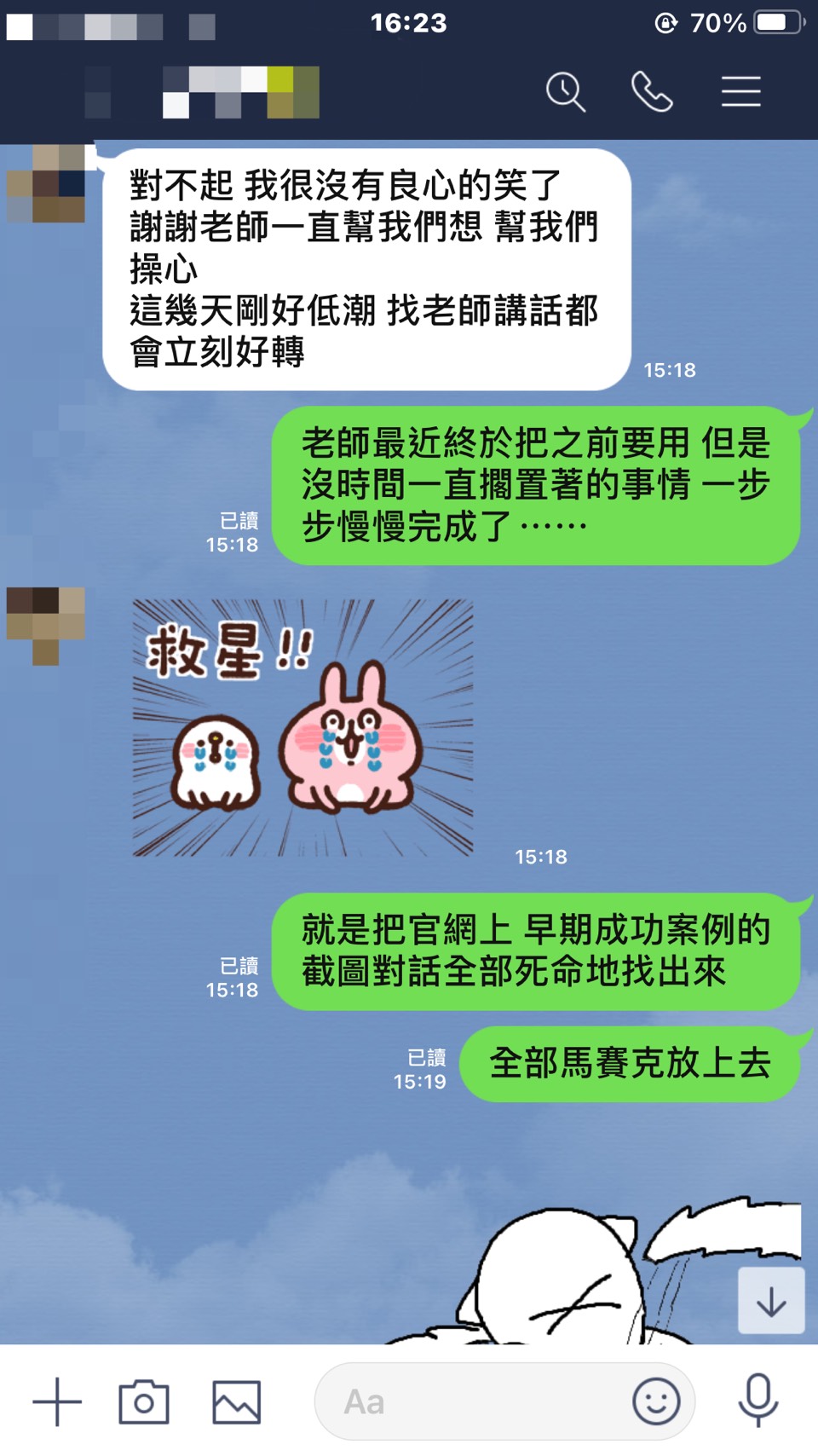Tap the Aa message input field
This screenshot has height=1456, width=818.
(469, 1401)
